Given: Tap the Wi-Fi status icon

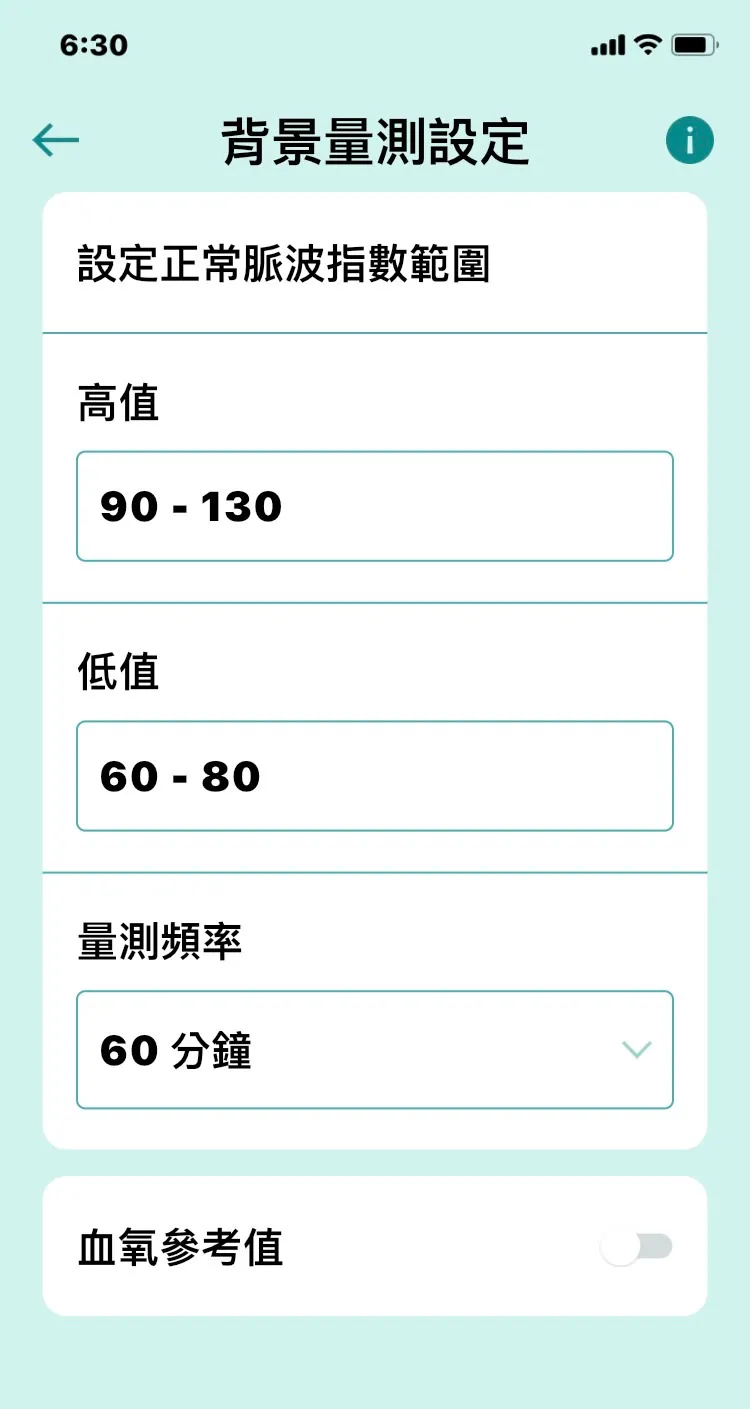Looking at the screenshot, I should [x=649, y=45].
